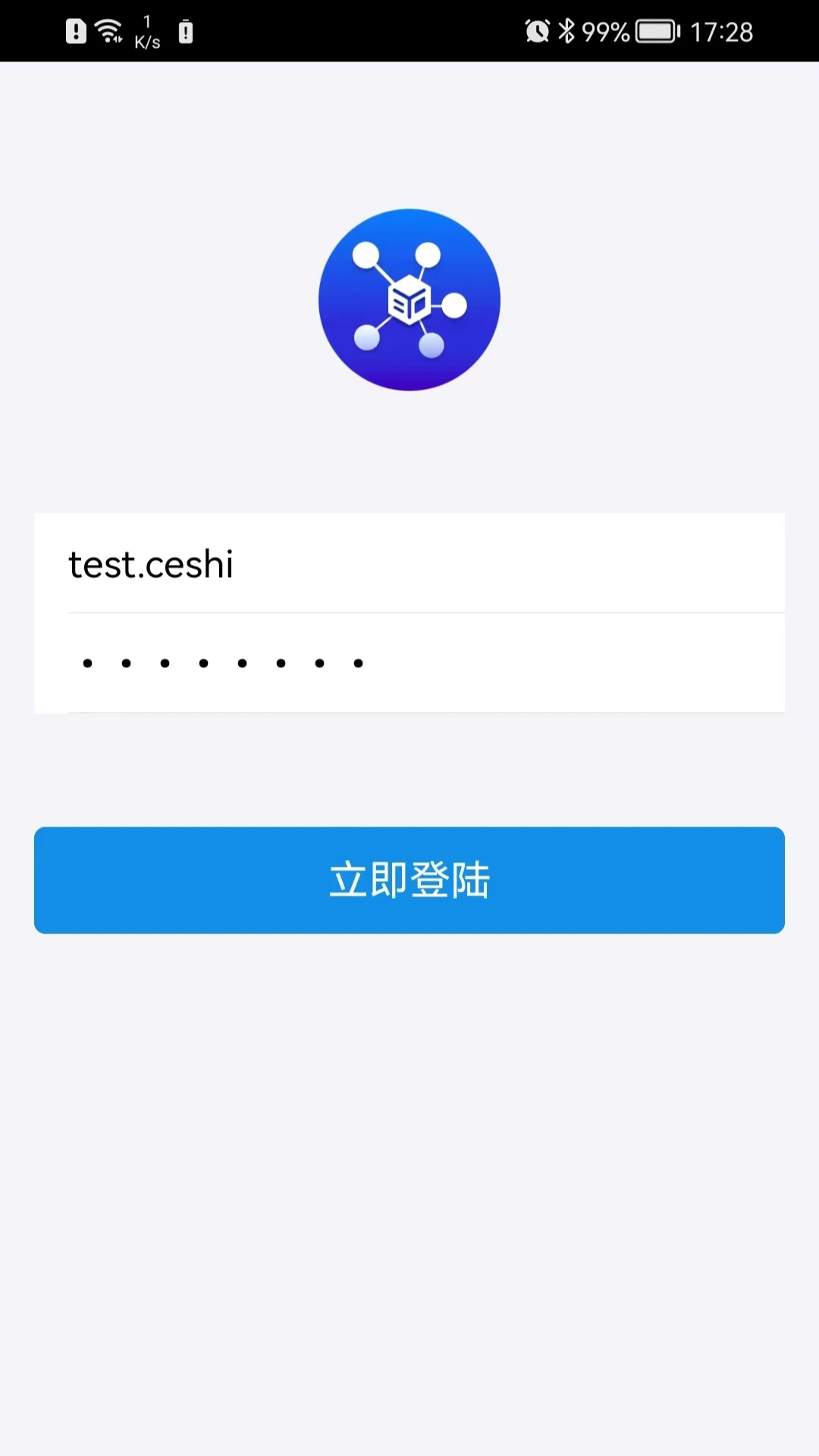Viewport: 819px width, 1456px height.
Task: Tap the Wi-Fi signal icon in status bar
Action: coord(108,29)
